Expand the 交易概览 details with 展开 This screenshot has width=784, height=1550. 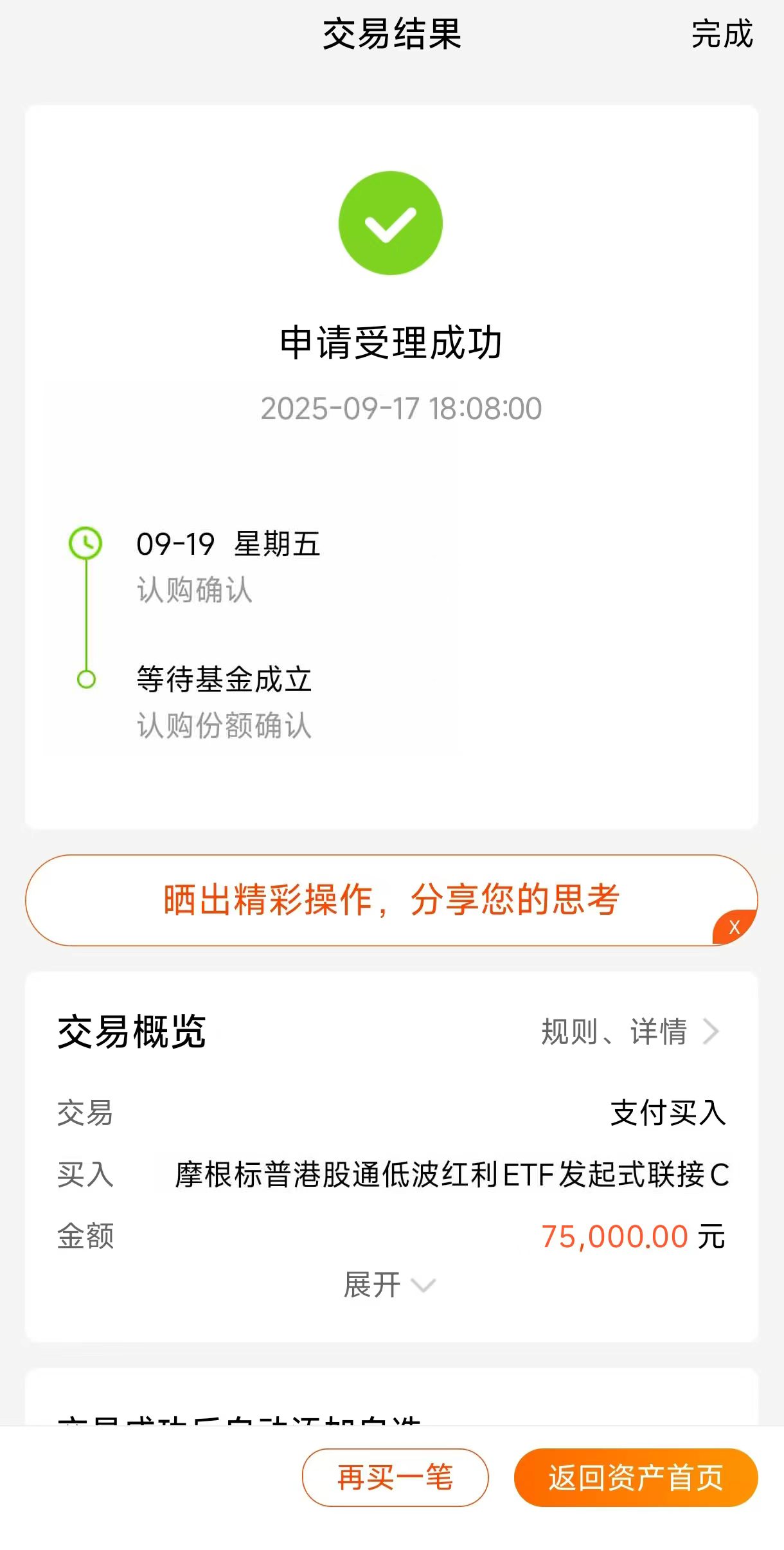tap(389, 1285)
